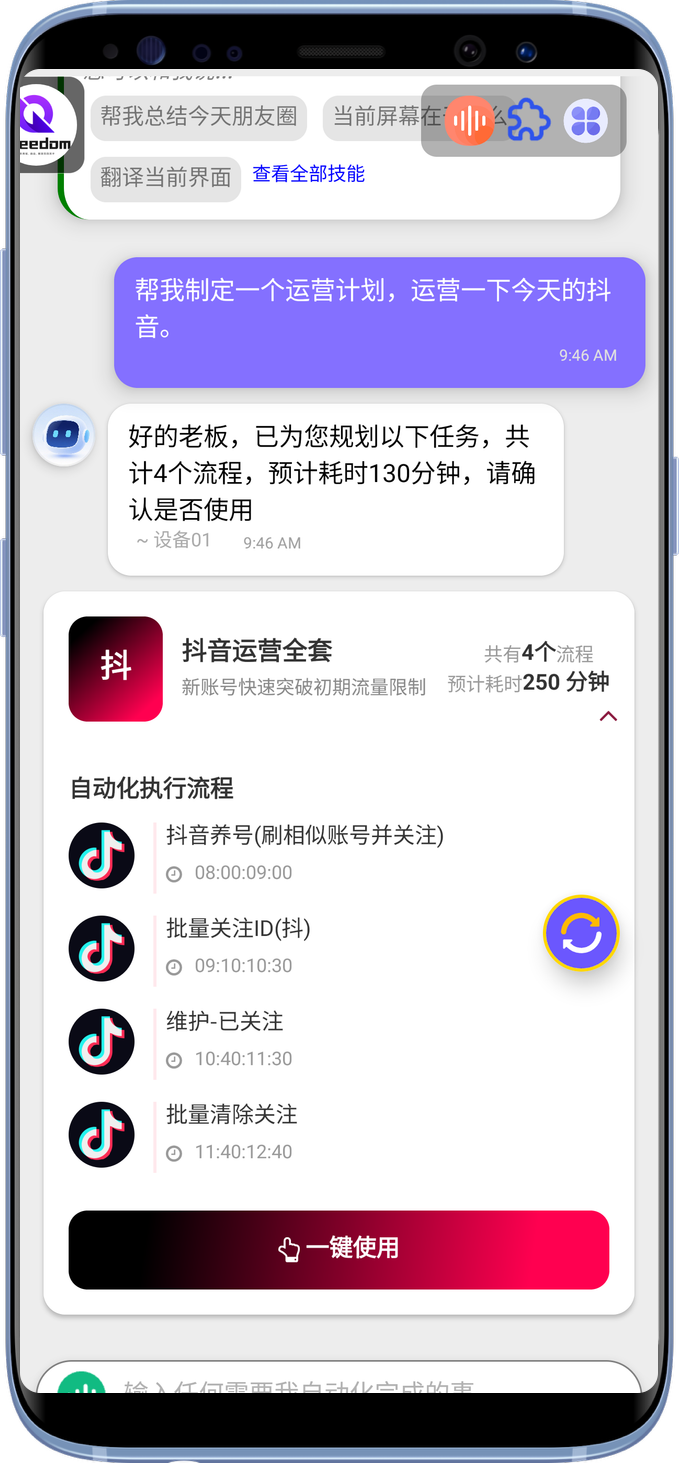The width and height of the screenshot is (679, 1463).
Task: Select the 维护-已关注 flow step
Action: point(225,1022)
